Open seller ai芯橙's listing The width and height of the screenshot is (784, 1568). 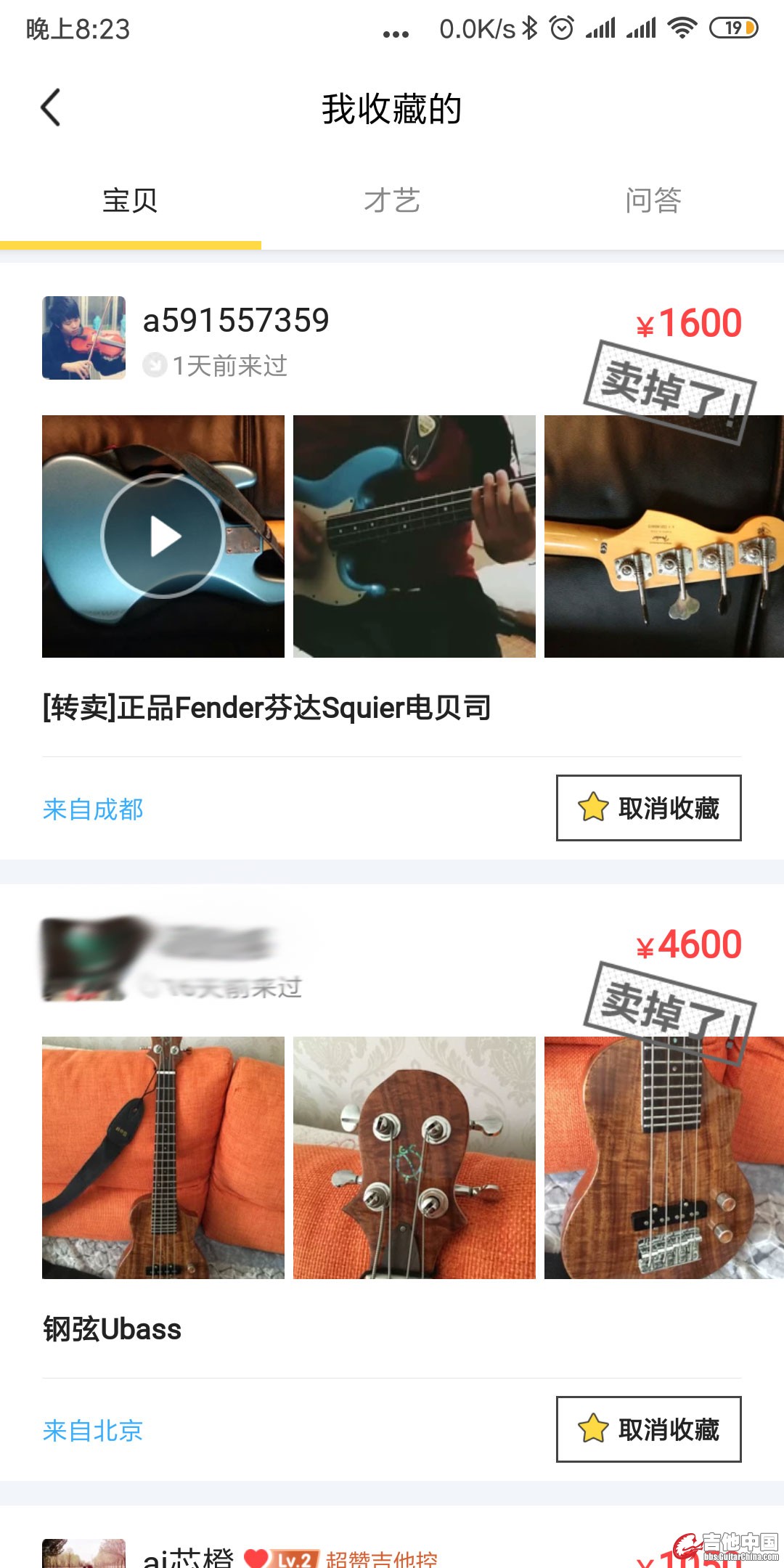click(x=189, y=1556)
